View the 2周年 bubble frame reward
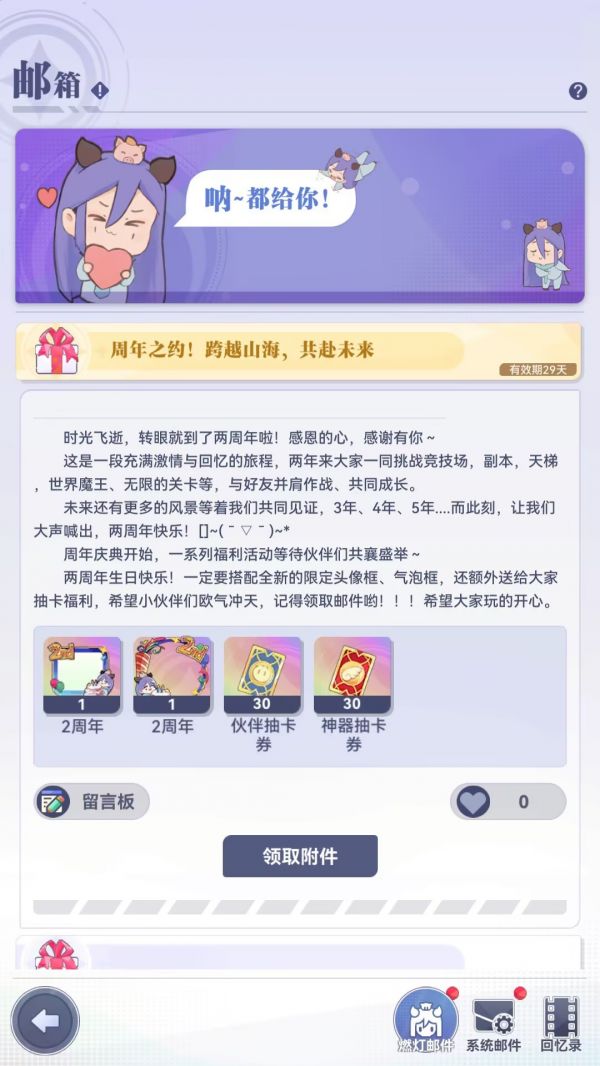 pyautogui.click(x=172, y=675)
